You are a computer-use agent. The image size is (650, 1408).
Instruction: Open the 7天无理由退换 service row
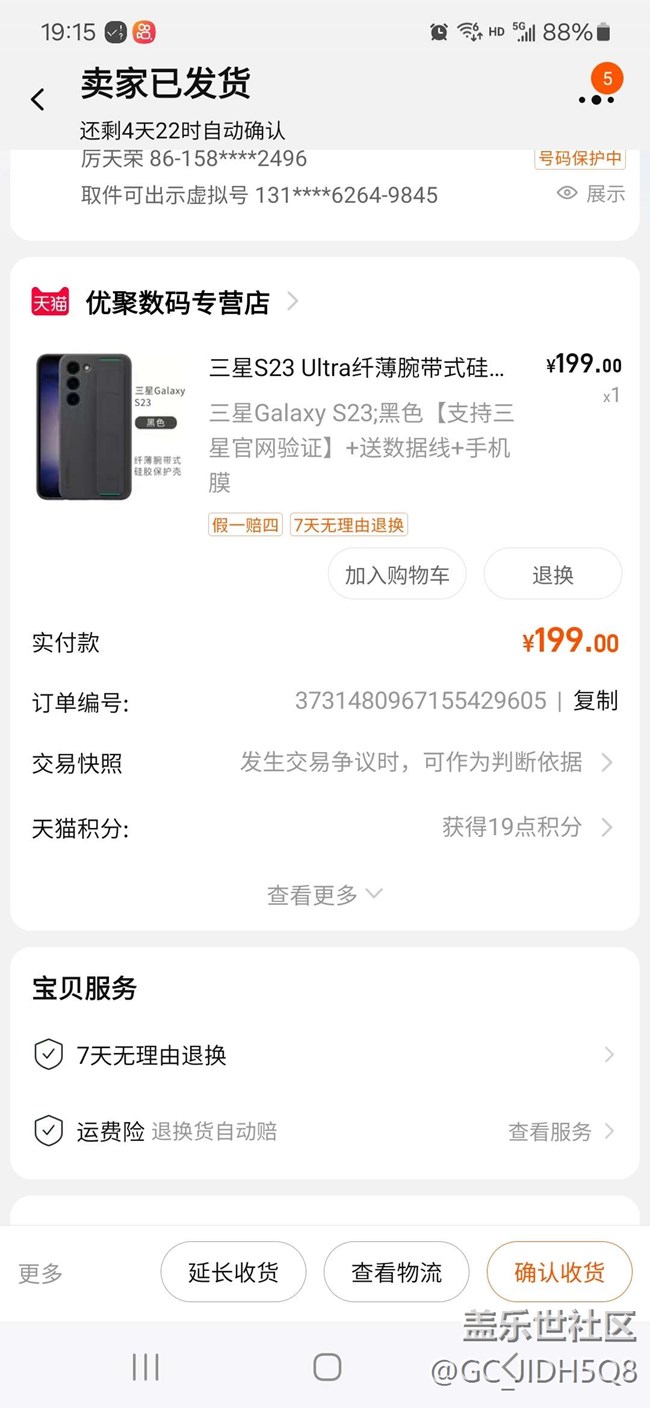click(x=325, y=1055)
